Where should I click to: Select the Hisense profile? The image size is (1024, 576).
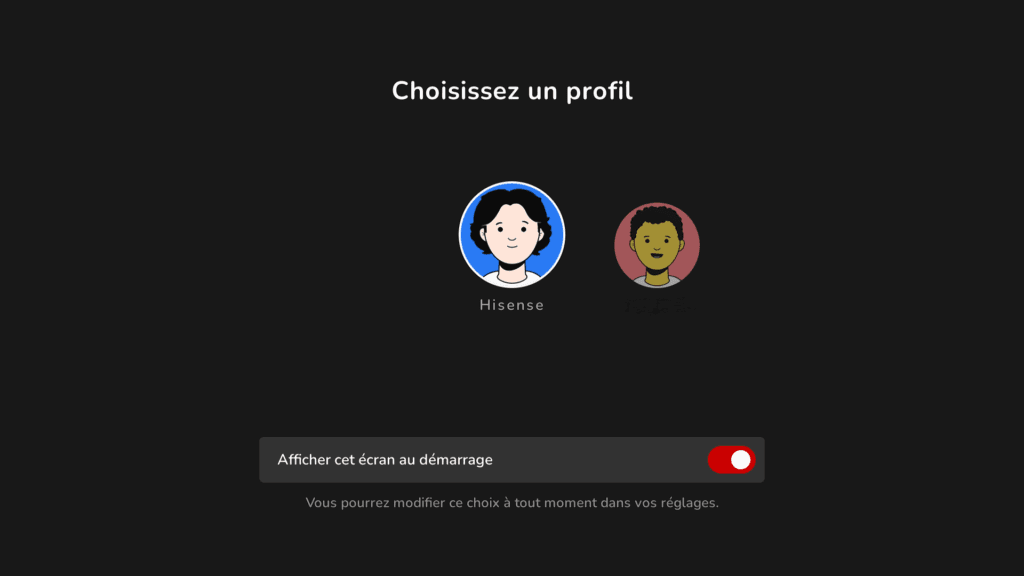512,235
